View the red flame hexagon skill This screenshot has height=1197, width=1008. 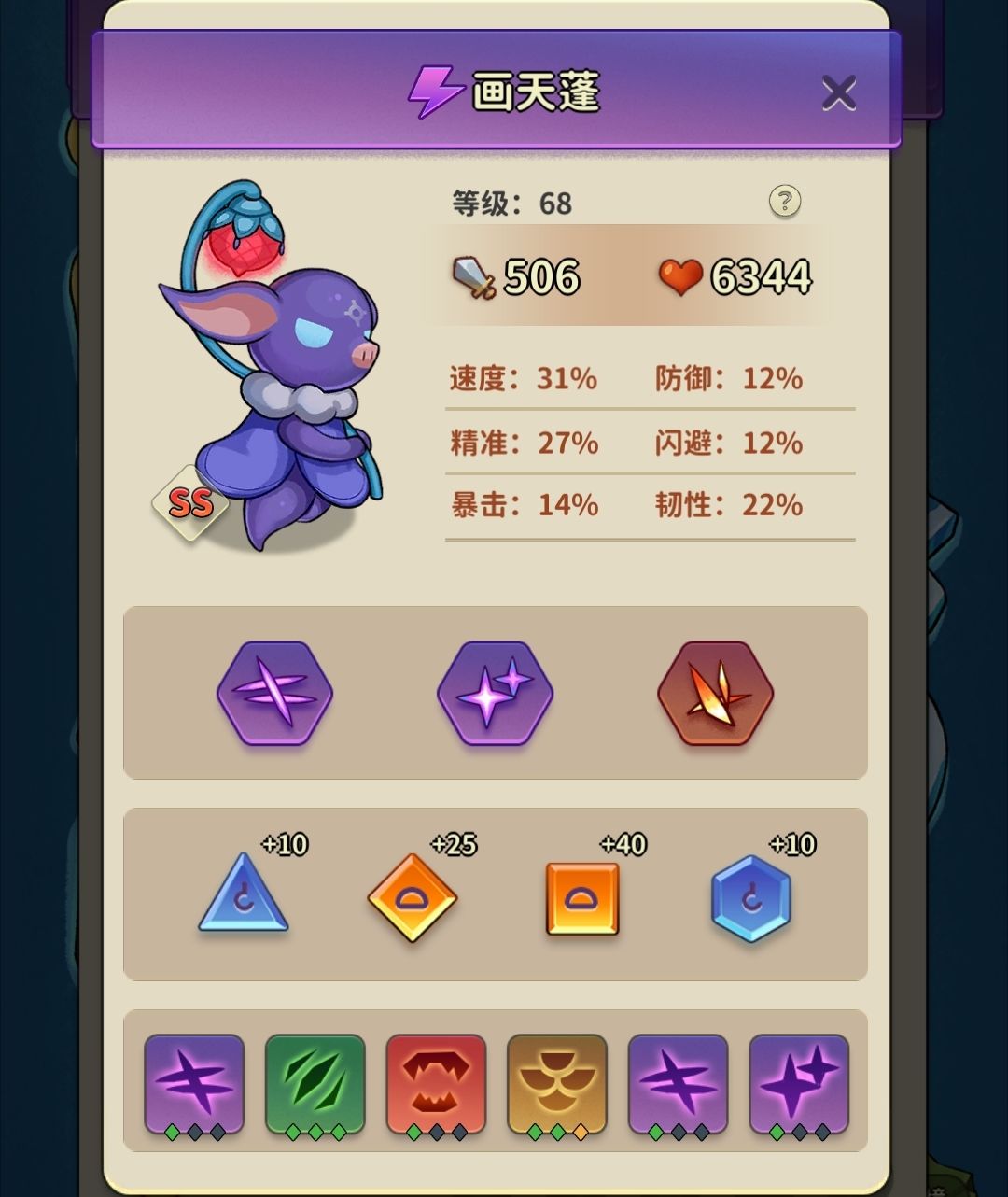pos(715,693)
